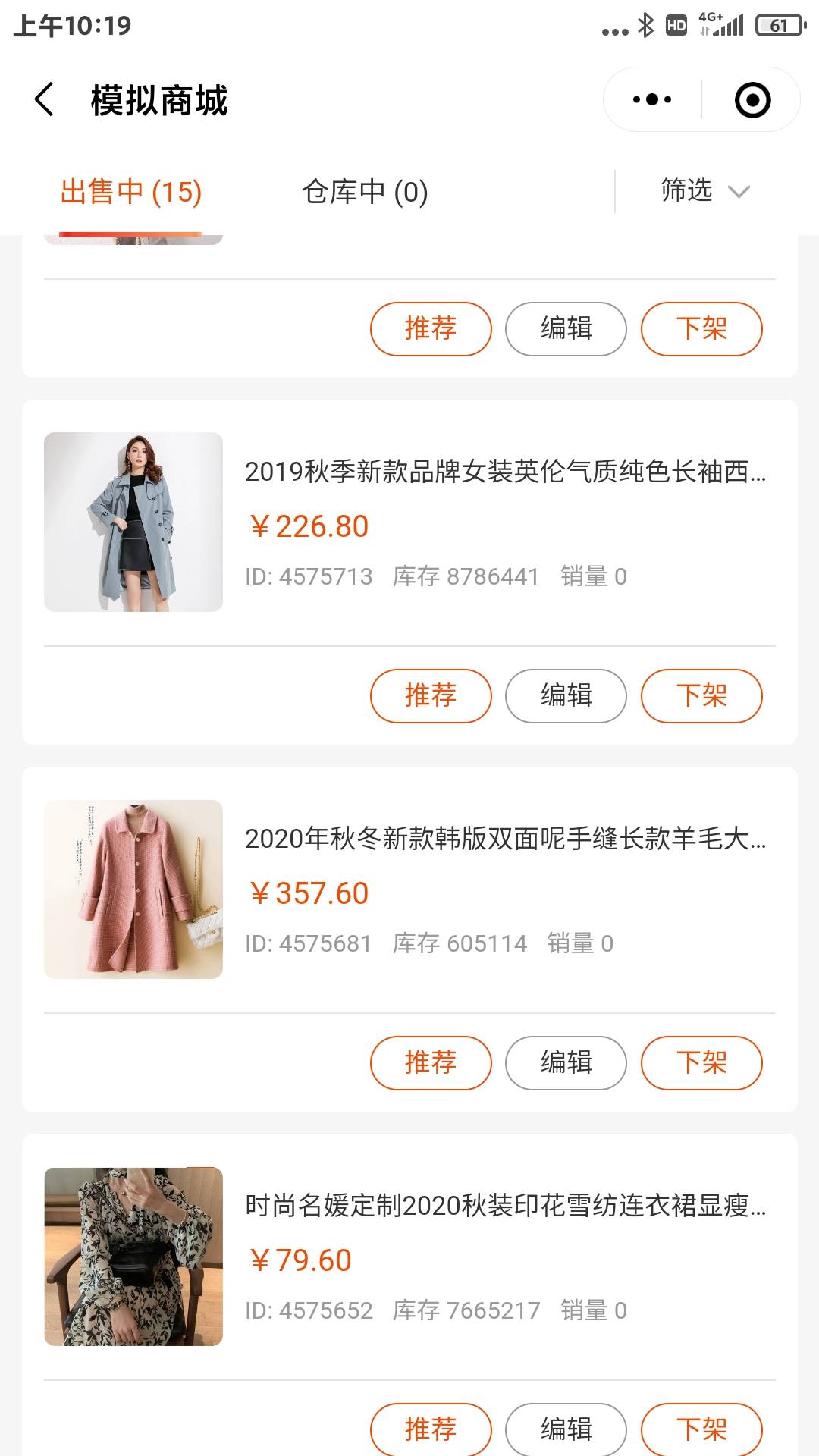819x1456 pixels.
Task: Take down the product with ID 4575652
Action: (701, 1429)
